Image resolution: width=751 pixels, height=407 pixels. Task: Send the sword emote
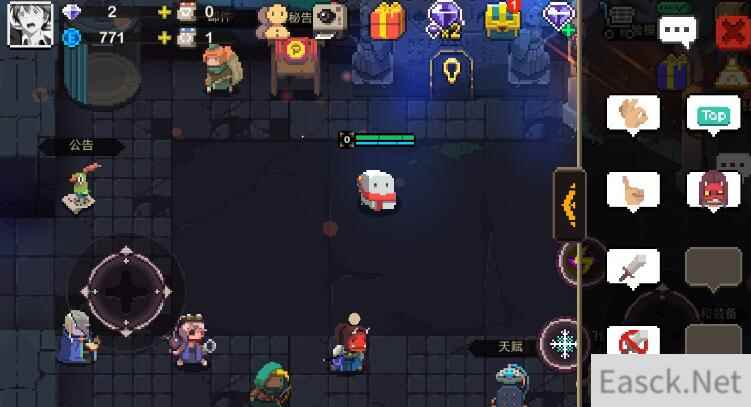point(633,268)
